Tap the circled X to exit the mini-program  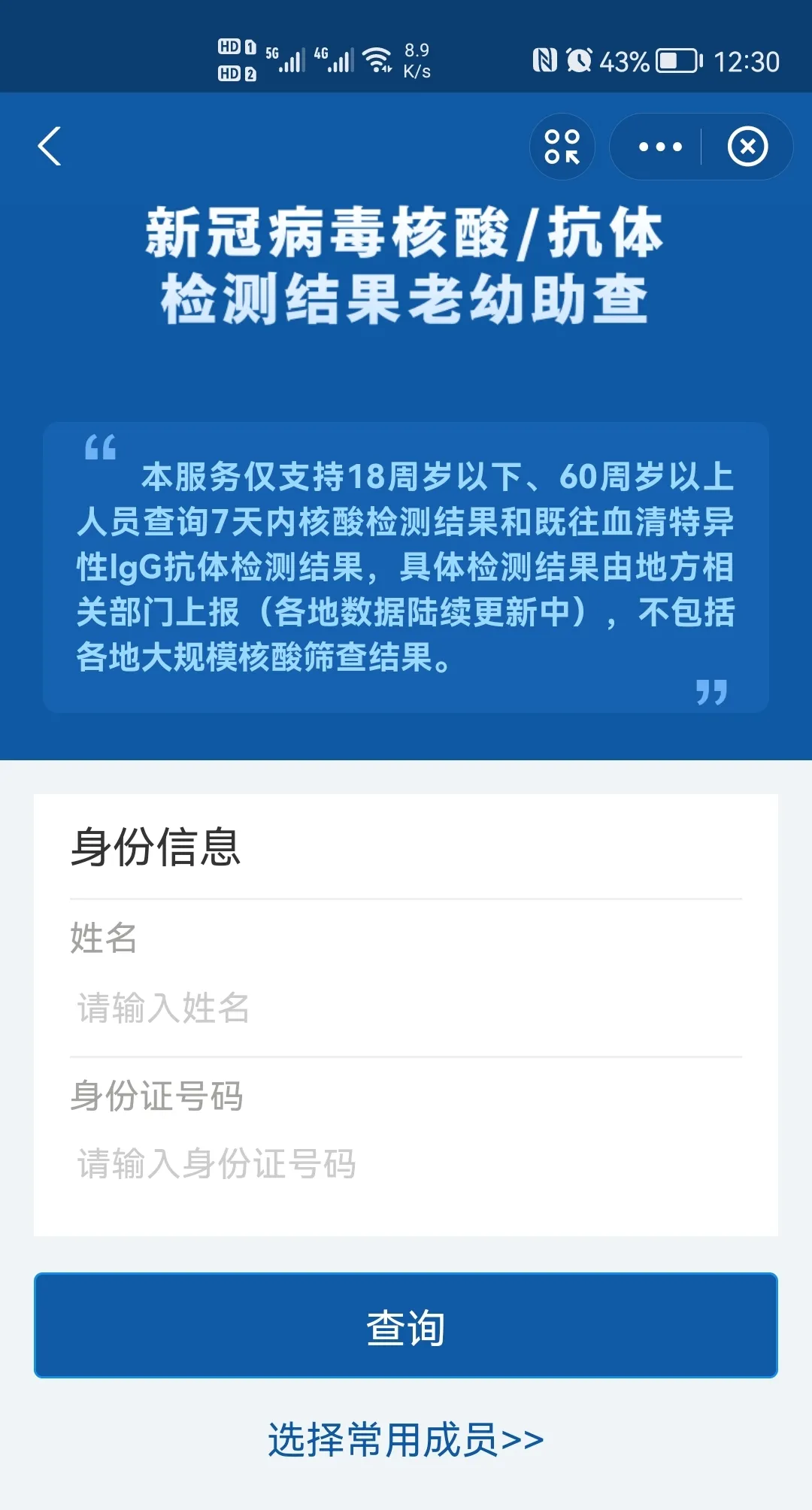[x=747, y=147]
